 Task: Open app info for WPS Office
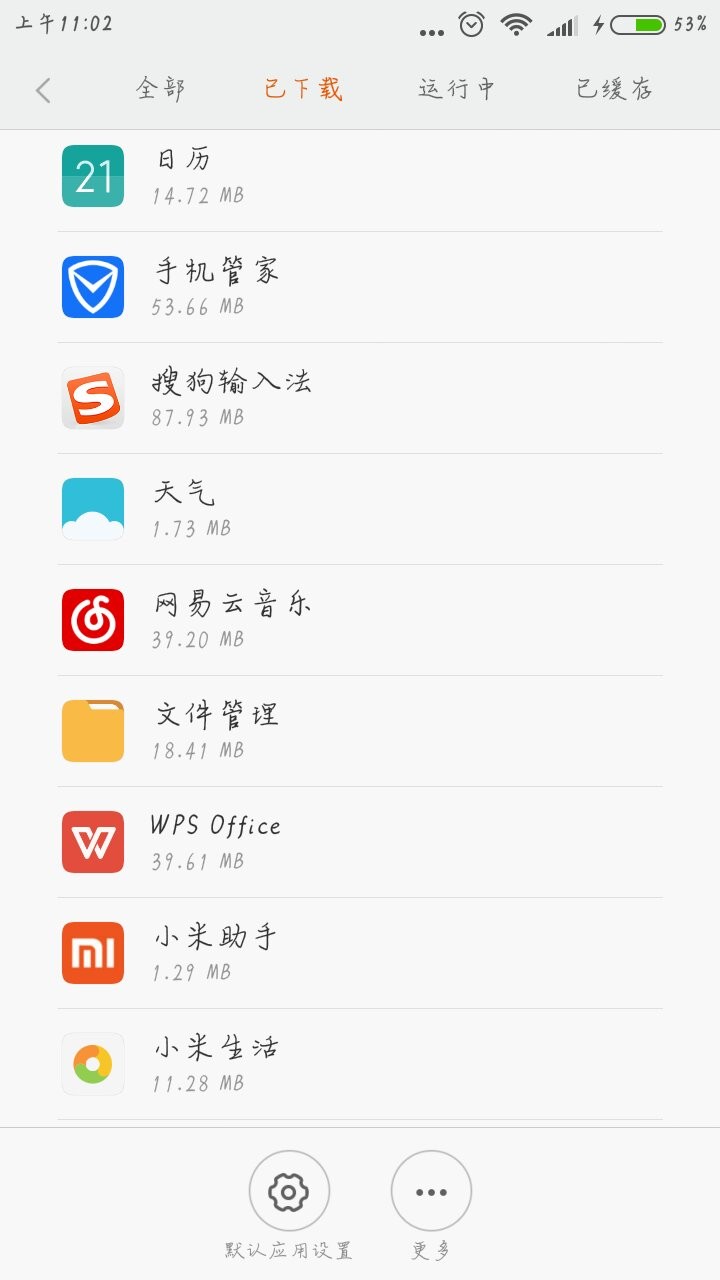tap(360, 842)
